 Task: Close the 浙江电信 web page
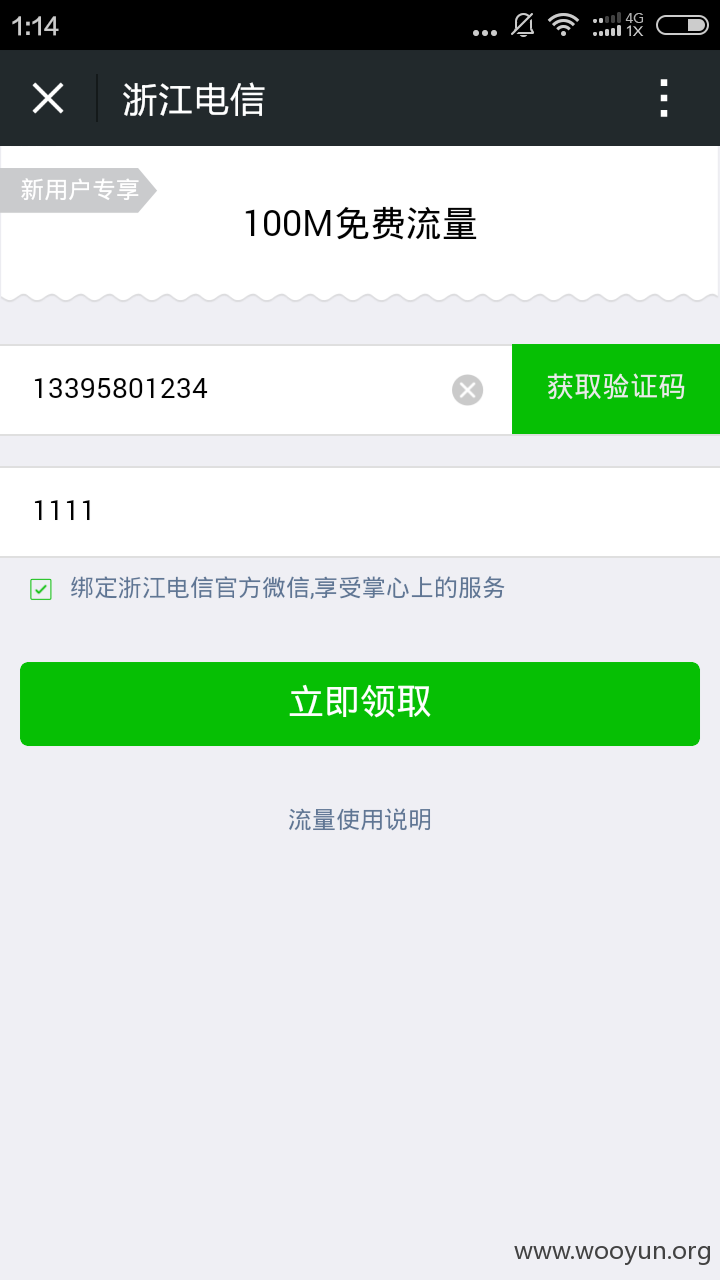coord(48,98)
